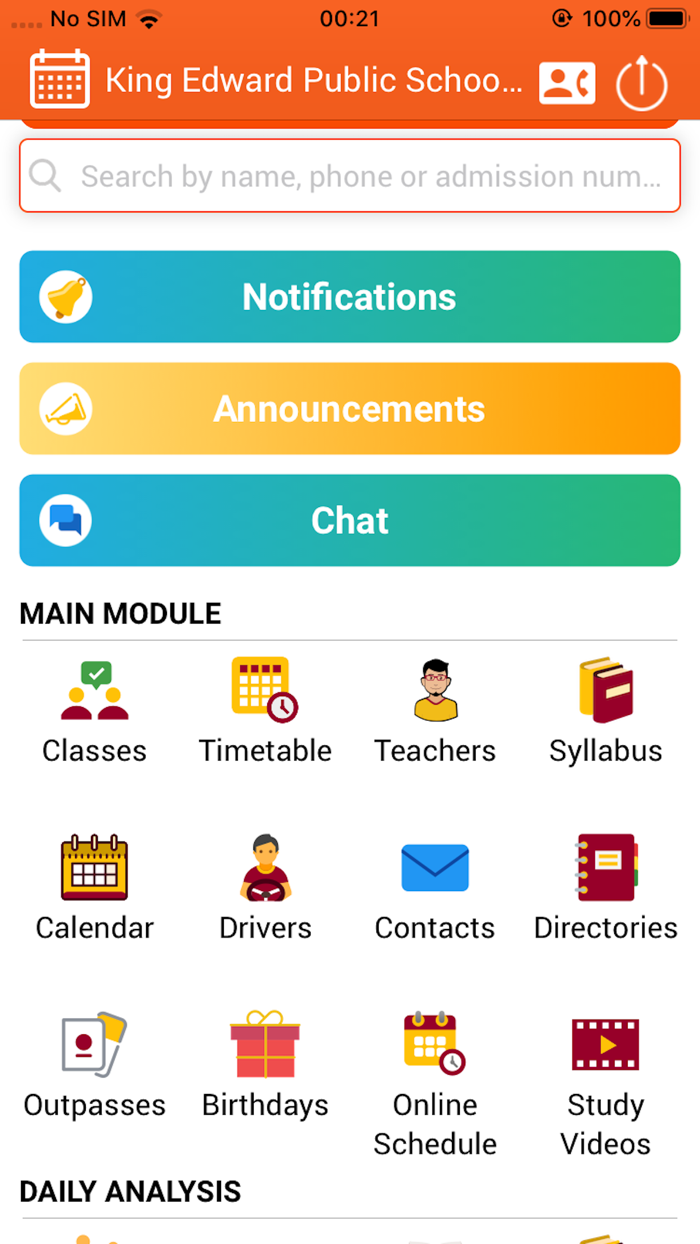Open the Syllabus module
700x1244 pixels.
tap(605, 711)
